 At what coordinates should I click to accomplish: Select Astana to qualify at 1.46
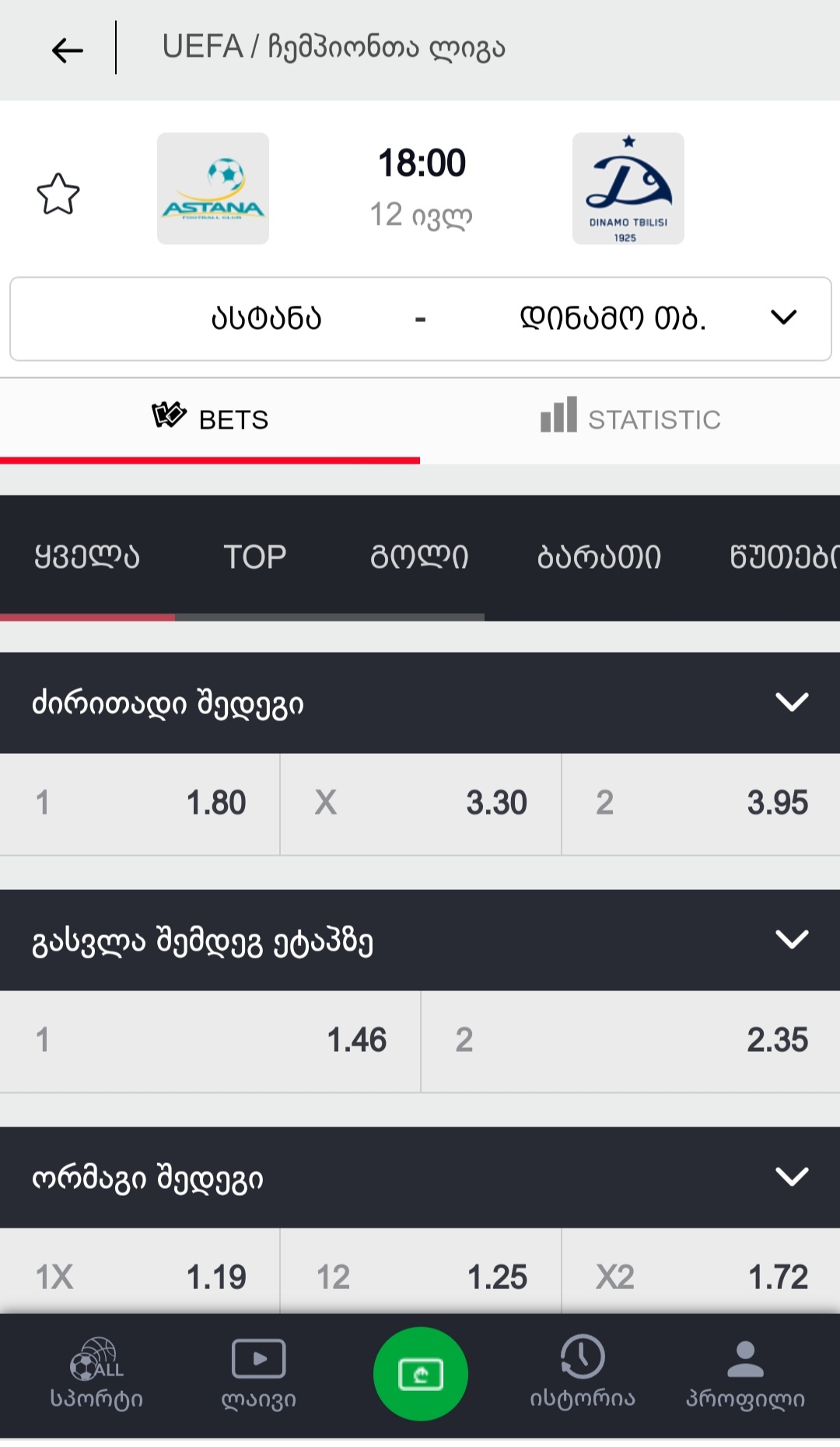point(210,1041)
